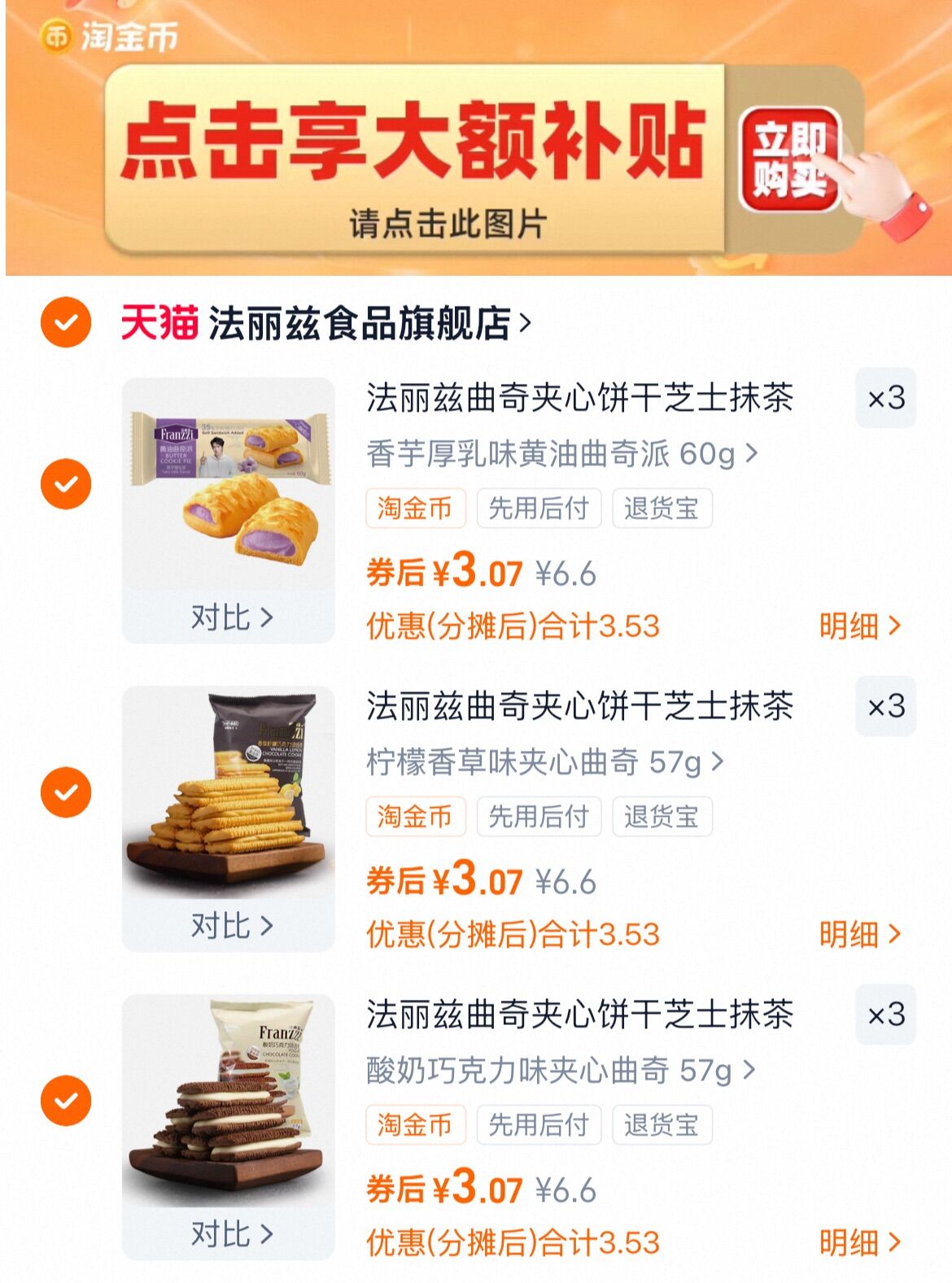Deselect the taro butter cookie pie item
Viewport: 952px width, 1283px height.
68,482
